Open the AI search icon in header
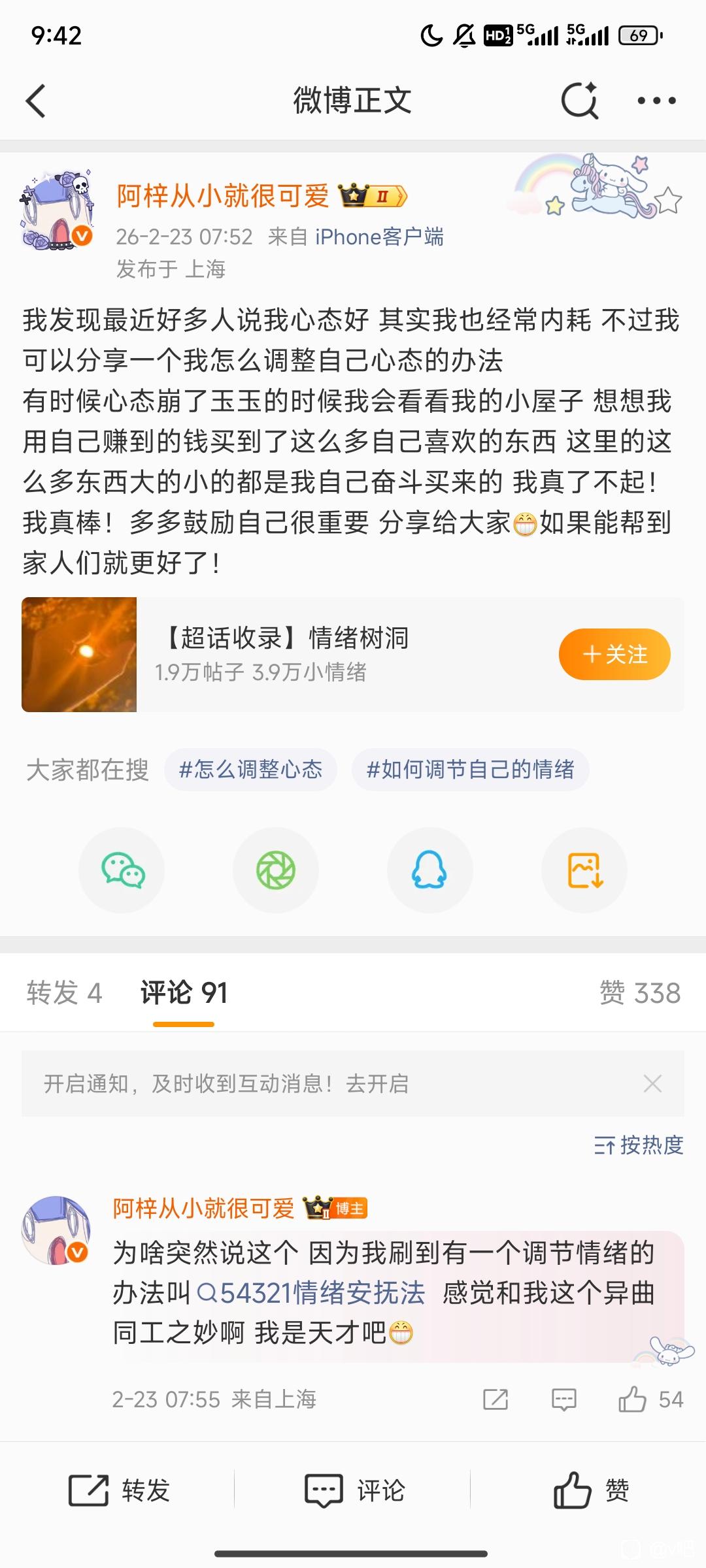The image size is (706, 1568). 579,101
